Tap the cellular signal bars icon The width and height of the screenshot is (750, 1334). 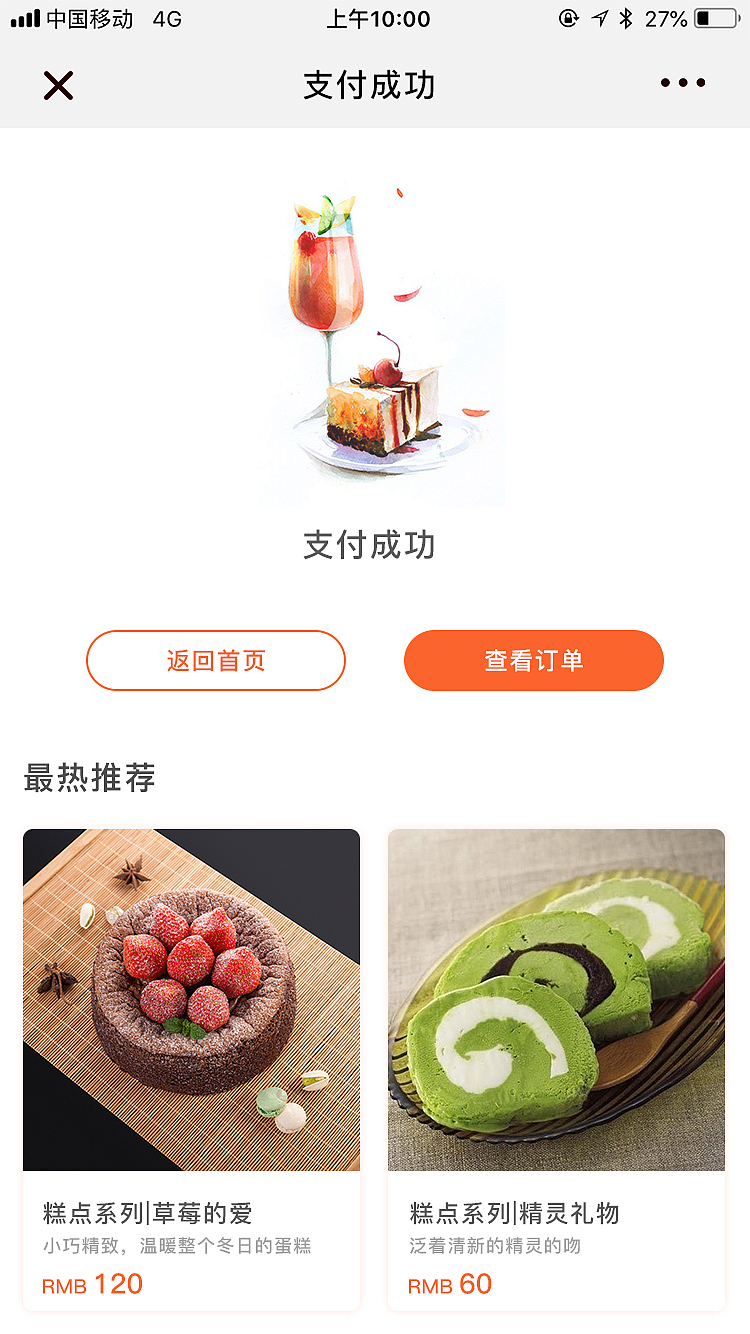click(25, 16)
